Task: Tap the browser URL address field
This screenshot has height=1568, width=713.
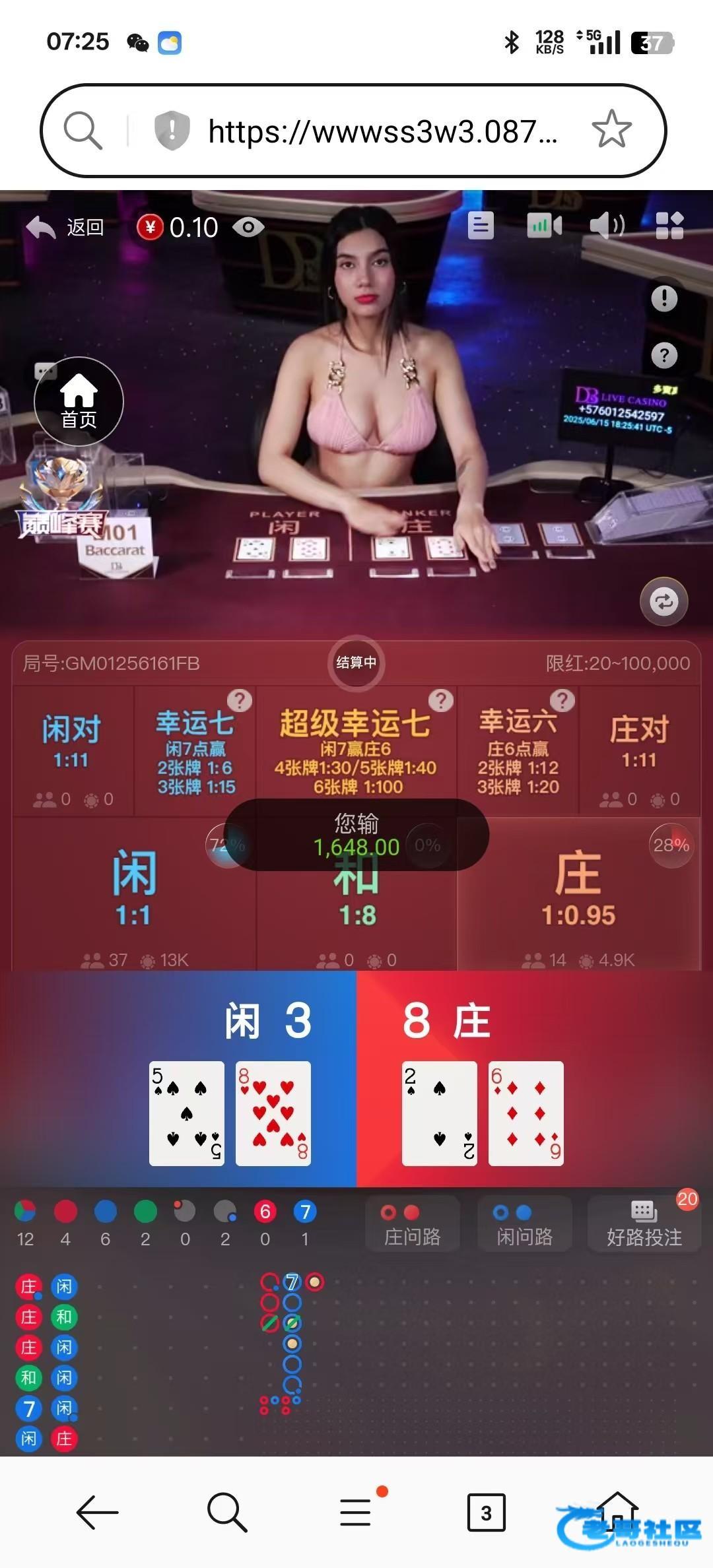Action: [382, 131]
